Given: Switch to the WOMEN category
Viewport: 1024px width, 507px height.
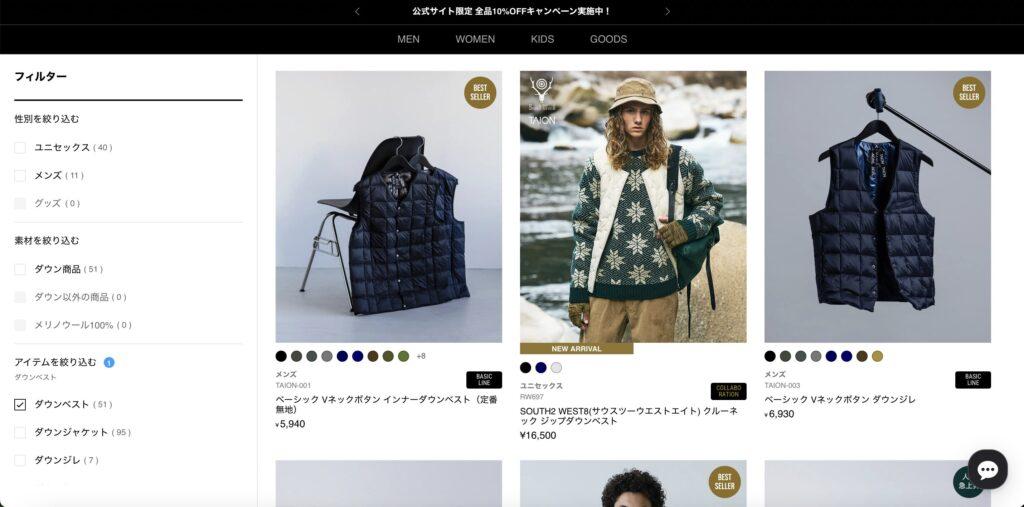Looking at the screenshot, I should point(475,39).
